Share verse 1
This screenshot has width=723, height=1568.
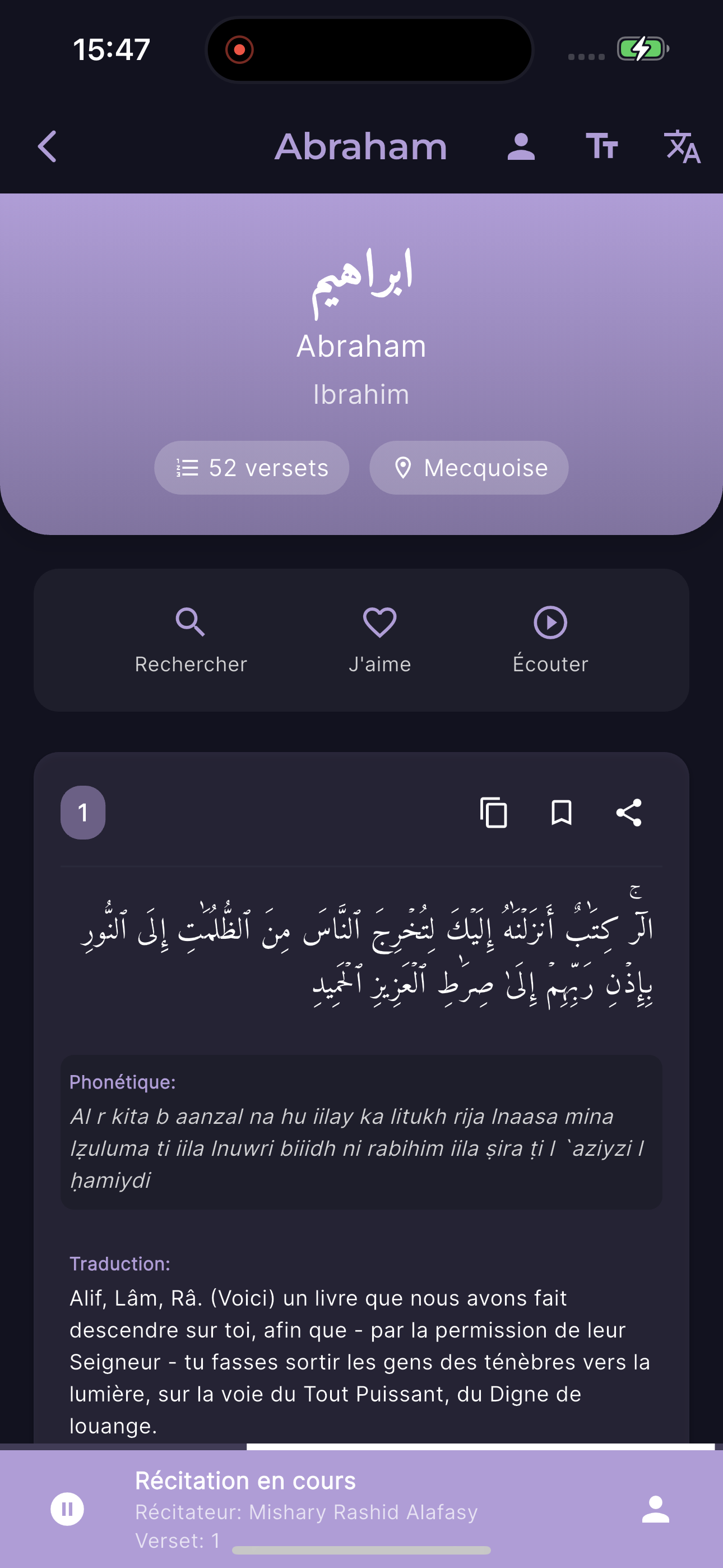click(629, 813)
